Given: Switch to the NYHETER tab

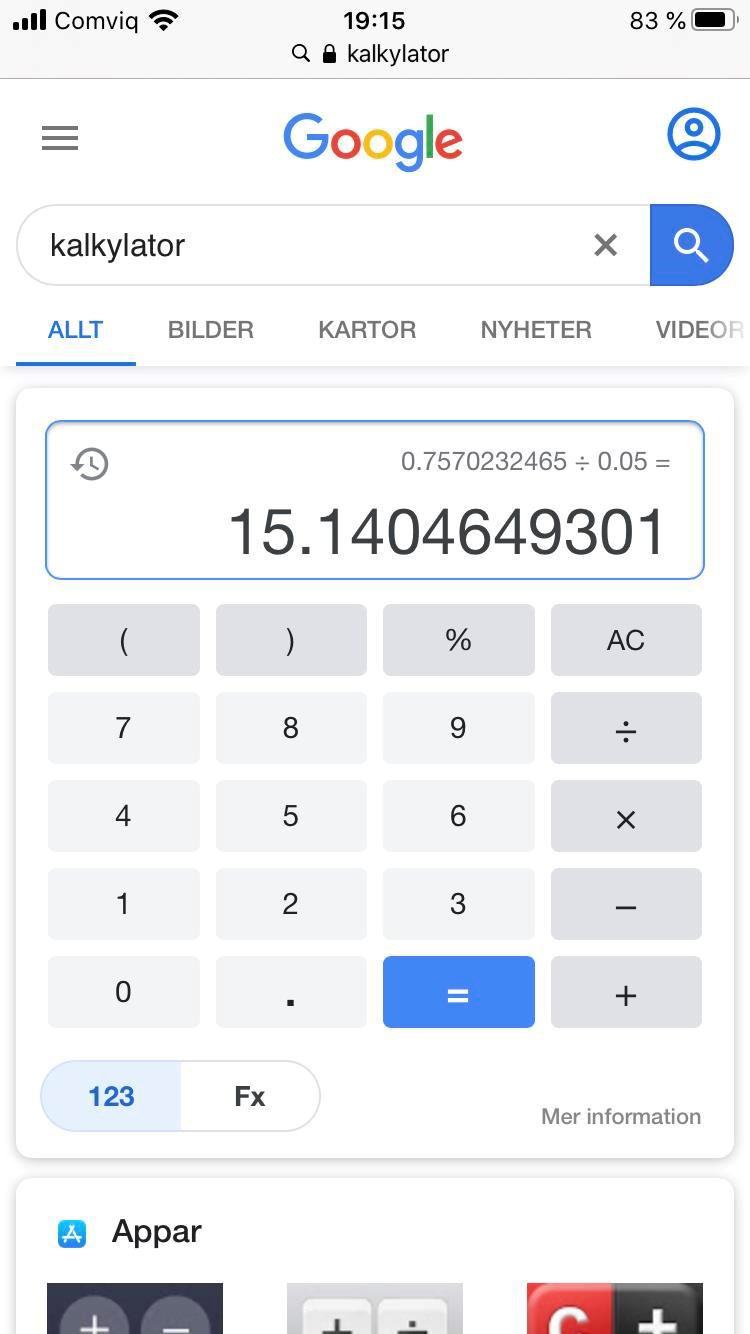Looking at the screenshot, I should tap(536, 330).
